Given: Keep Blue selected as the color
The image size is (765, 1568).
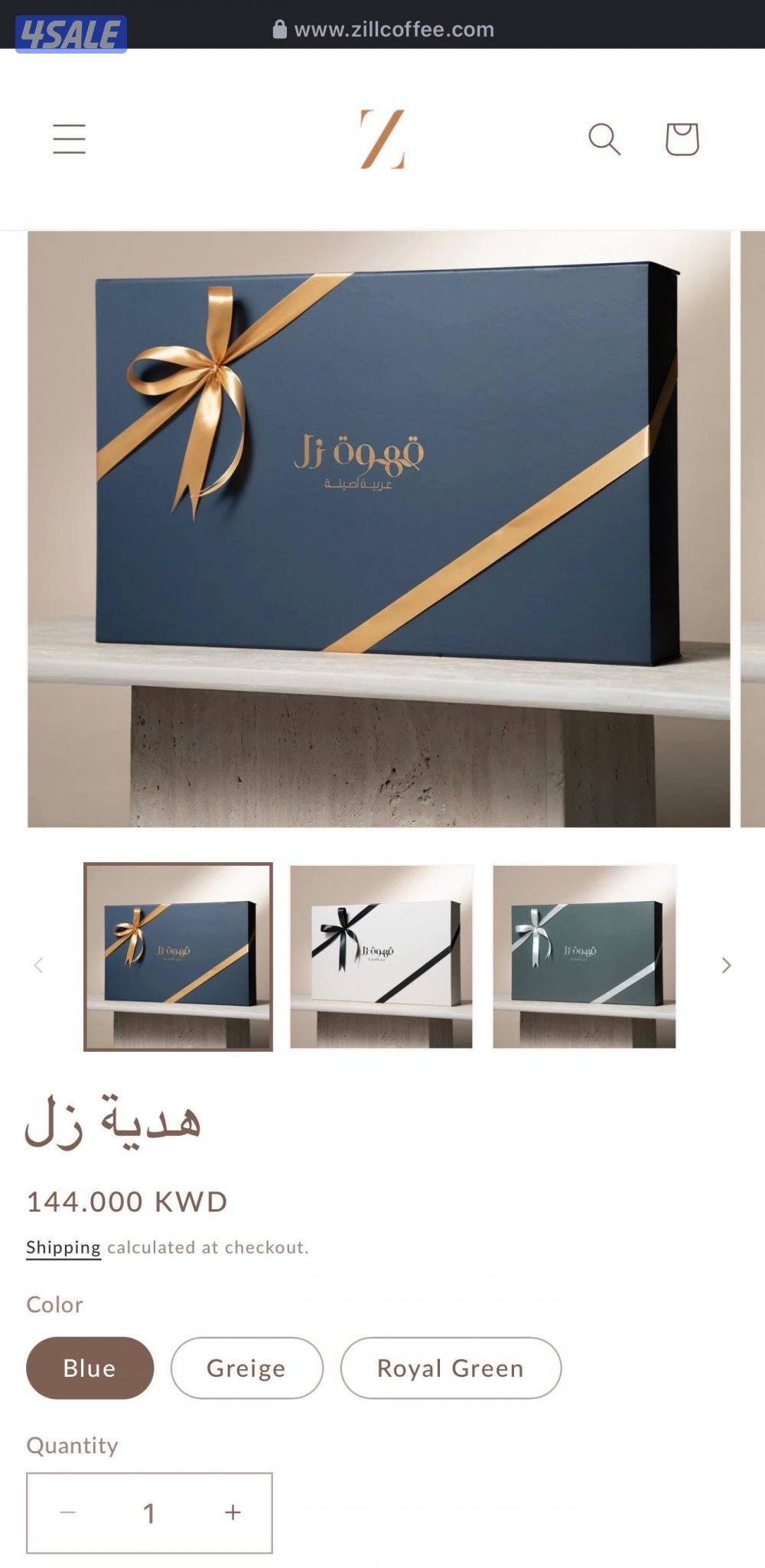Looking at the screenshot, I should pyautogui.click(x=89, y=1368).
